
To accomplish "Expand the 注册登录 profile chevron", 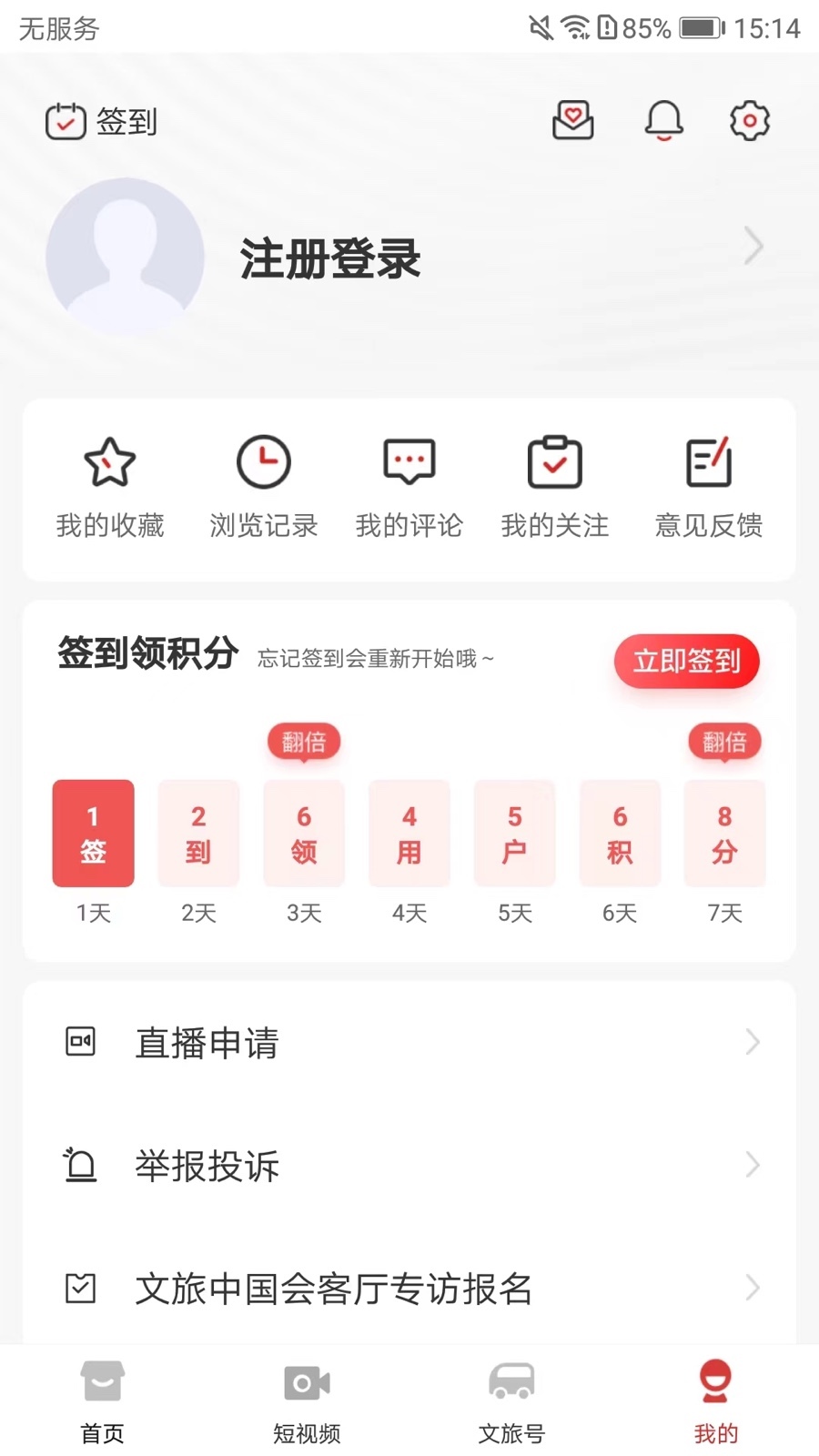I will pyautogui.click(x=753, y=246).
